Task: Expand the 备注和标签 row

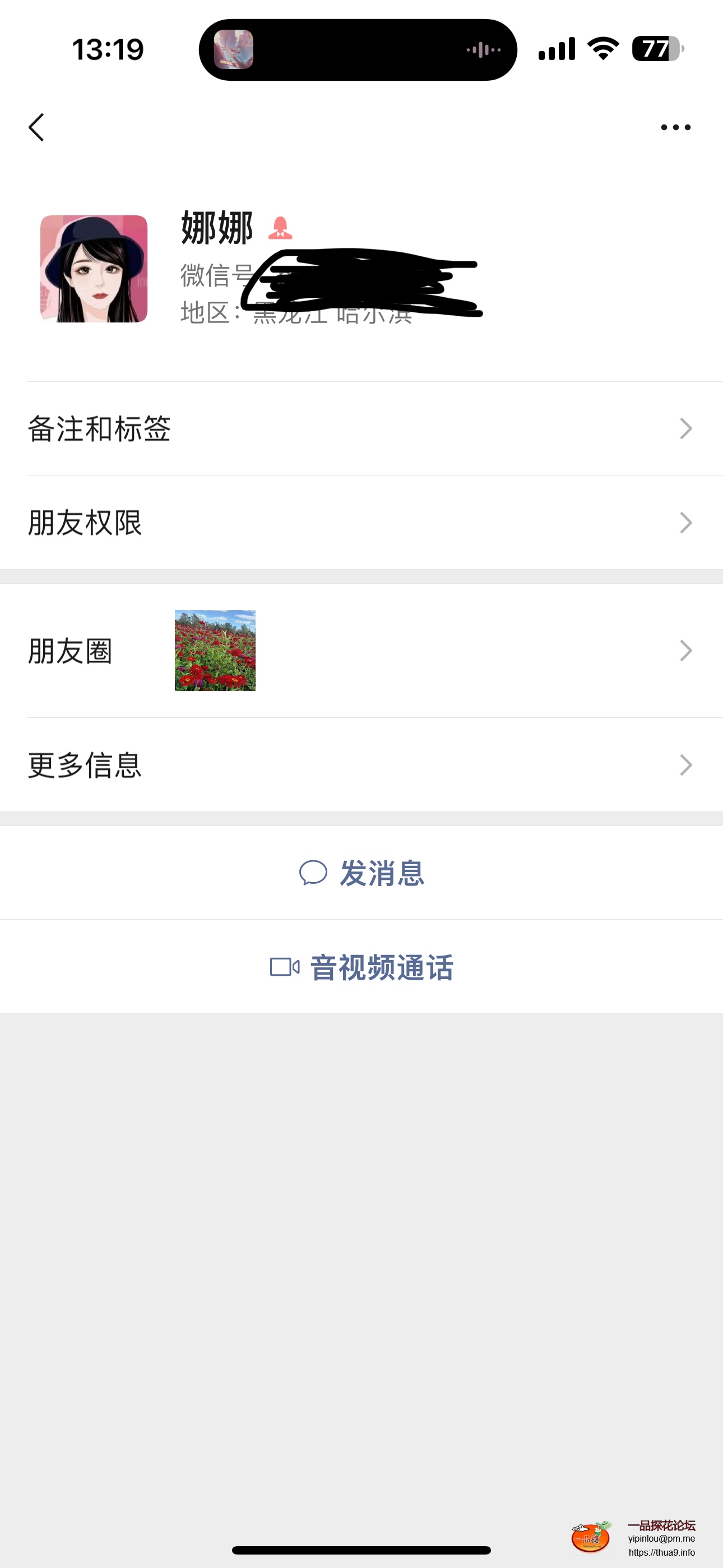Action: coord(361,429)
